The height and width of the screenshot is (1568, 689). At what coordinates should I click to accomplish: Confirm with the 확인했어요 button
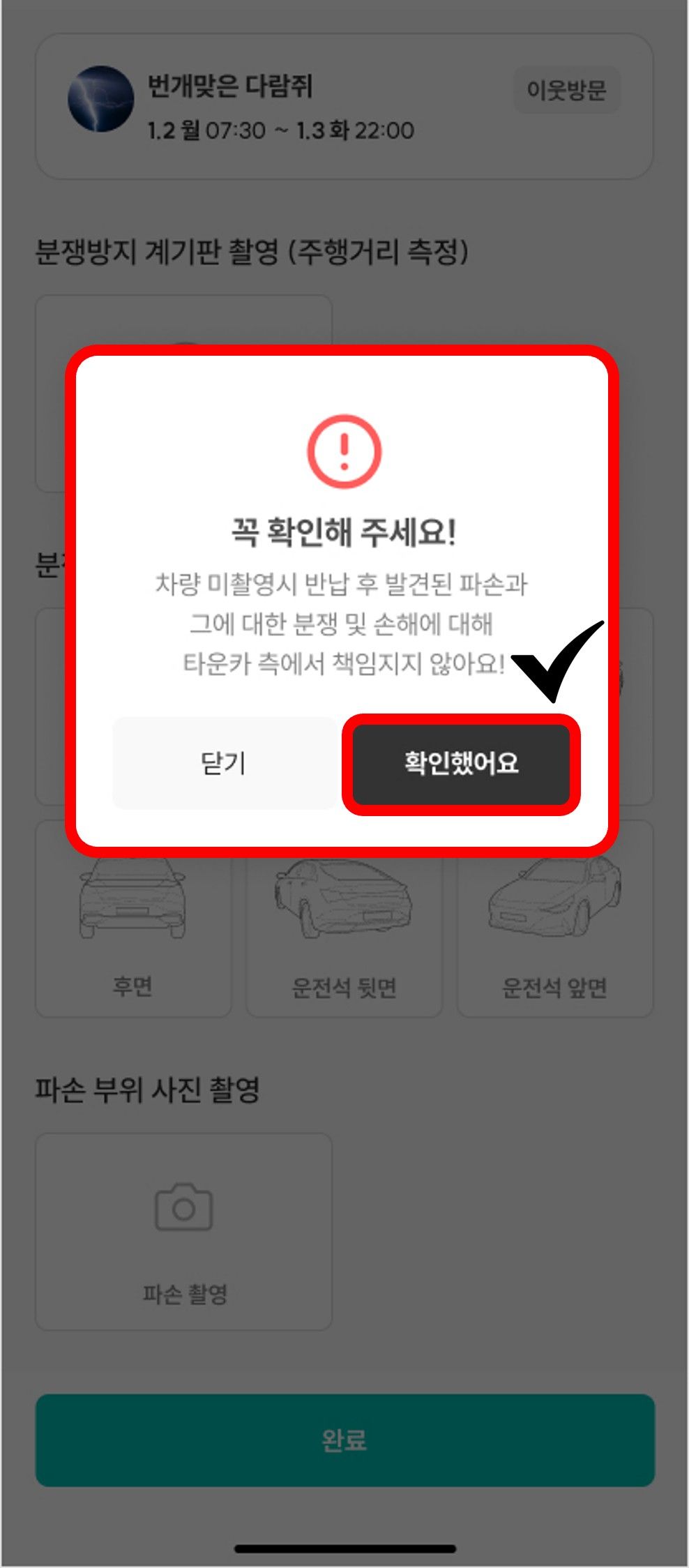tap(461, 764)
